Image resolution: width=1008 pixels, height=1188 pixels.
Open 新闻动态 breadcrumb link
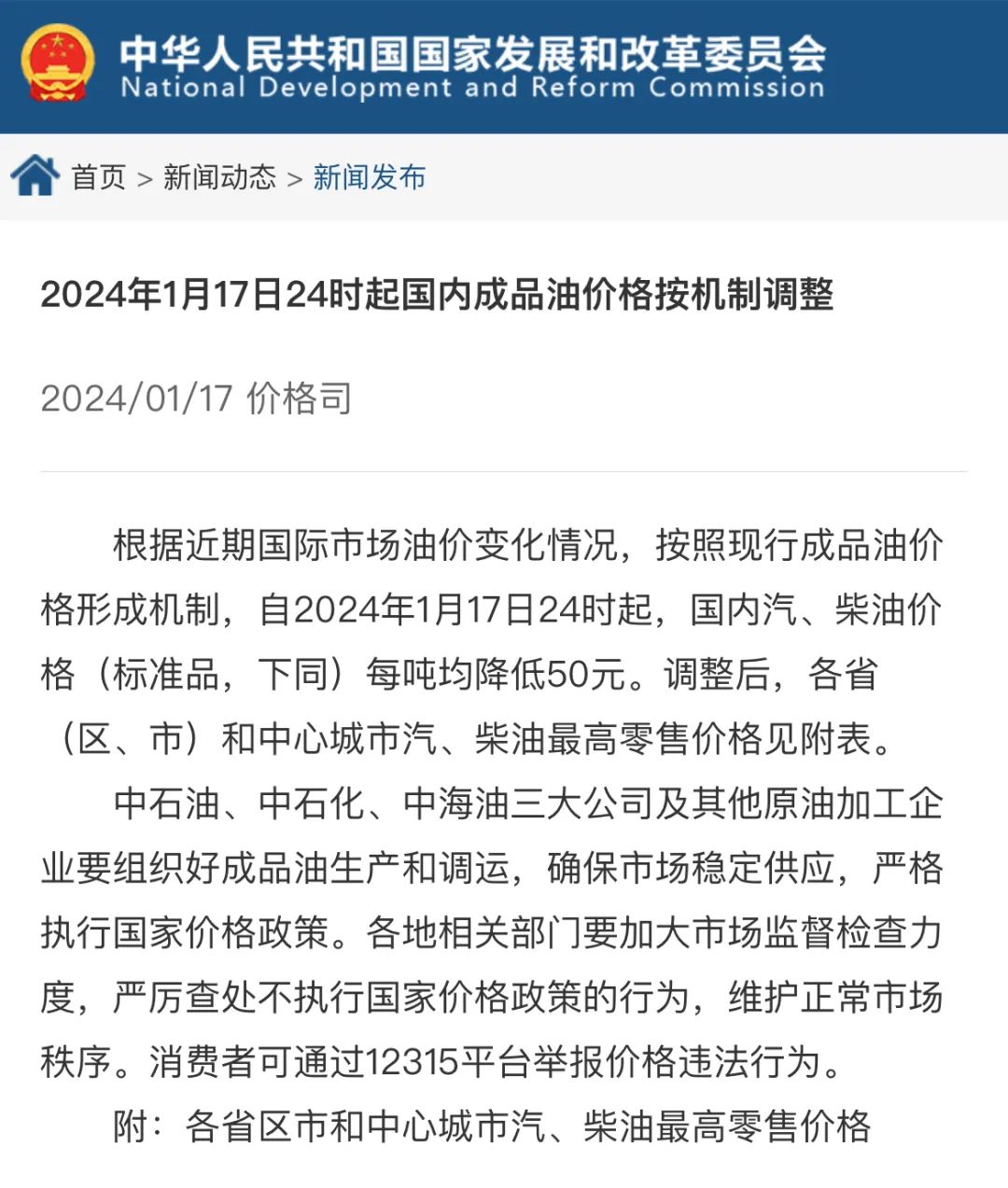pyautogui.click(x=220, y=177)
